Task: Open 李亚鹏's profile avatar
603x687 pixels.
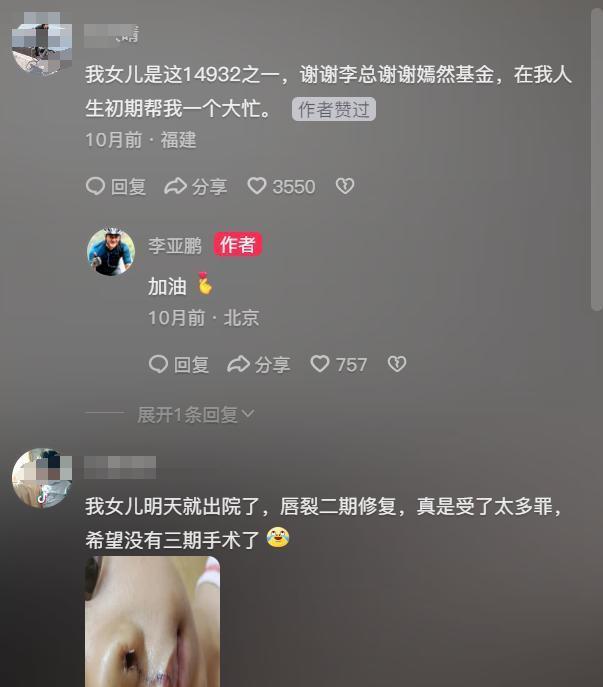Action: coord(111,251)
